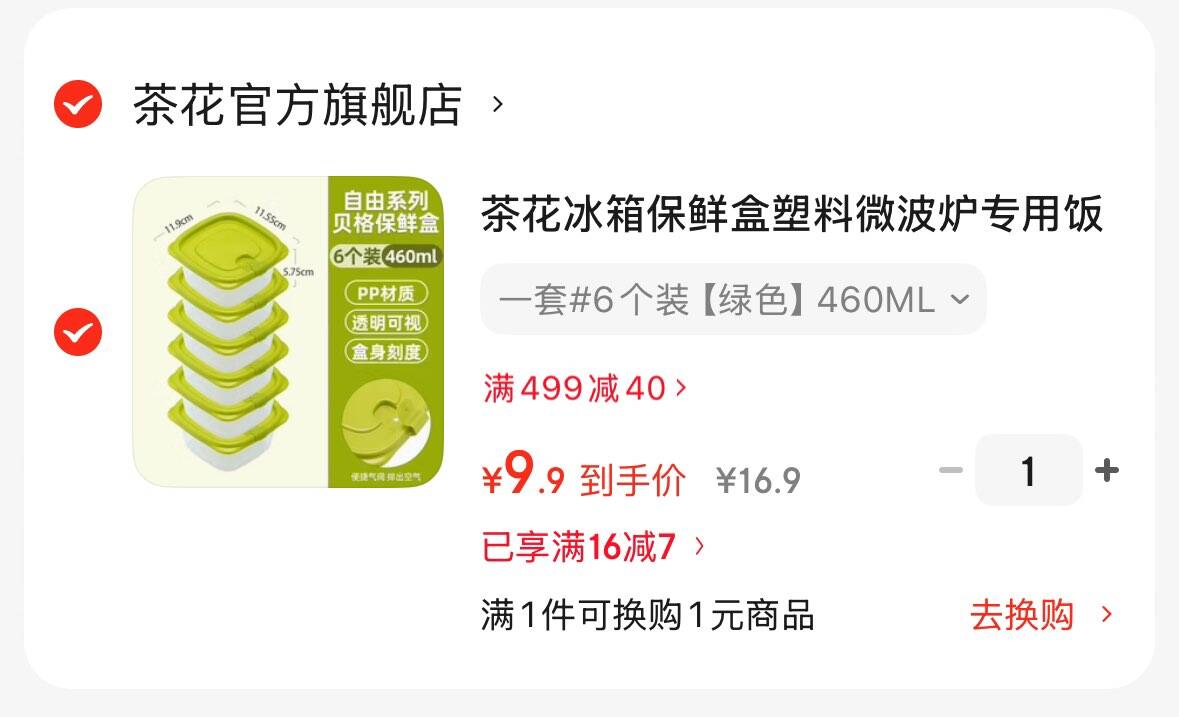The image size is (1179, 717).
Task: Increase quantity with the plus button
Action: click(1106, 470)
